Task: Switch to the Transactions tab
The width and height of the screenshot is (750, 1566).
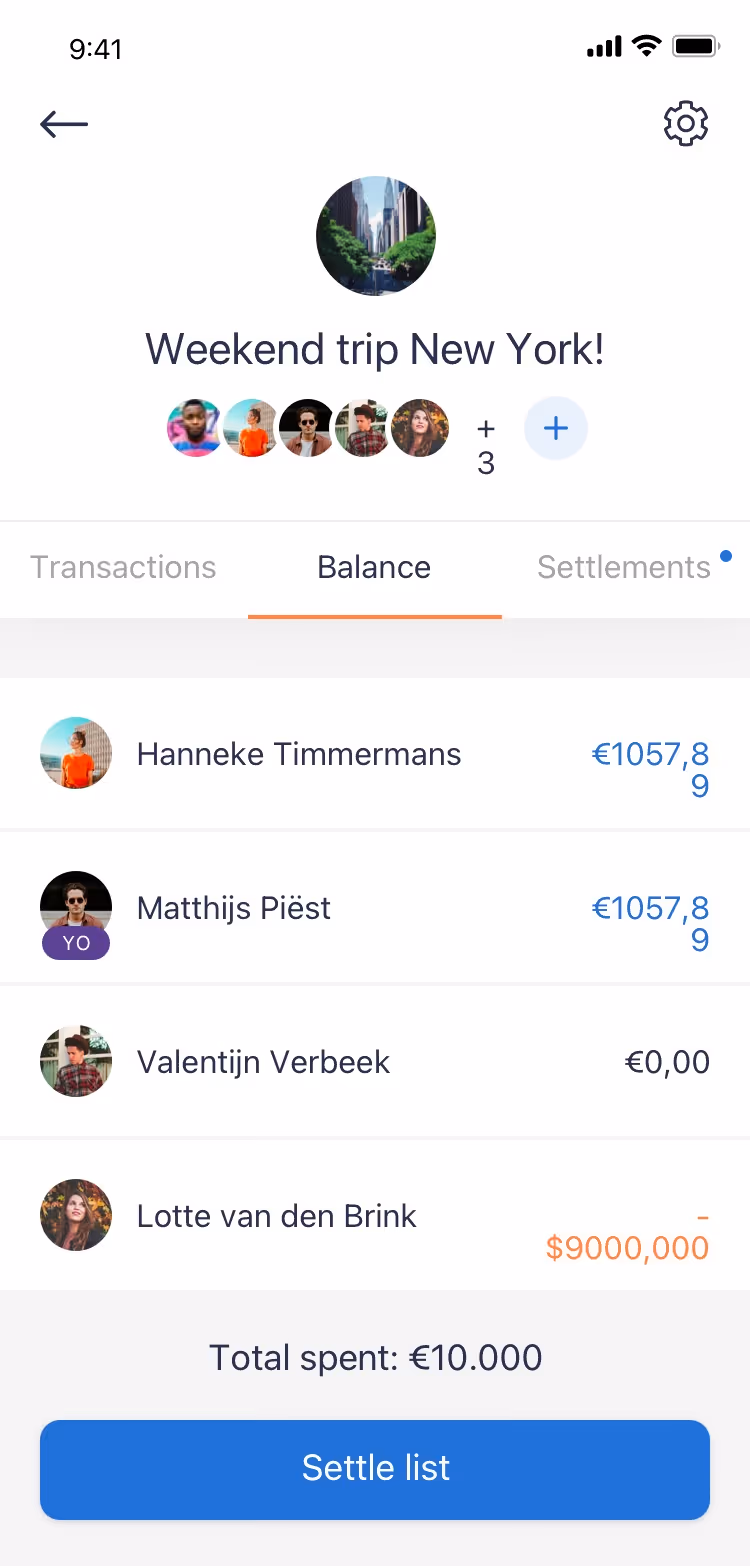Action: coord(123,567)
